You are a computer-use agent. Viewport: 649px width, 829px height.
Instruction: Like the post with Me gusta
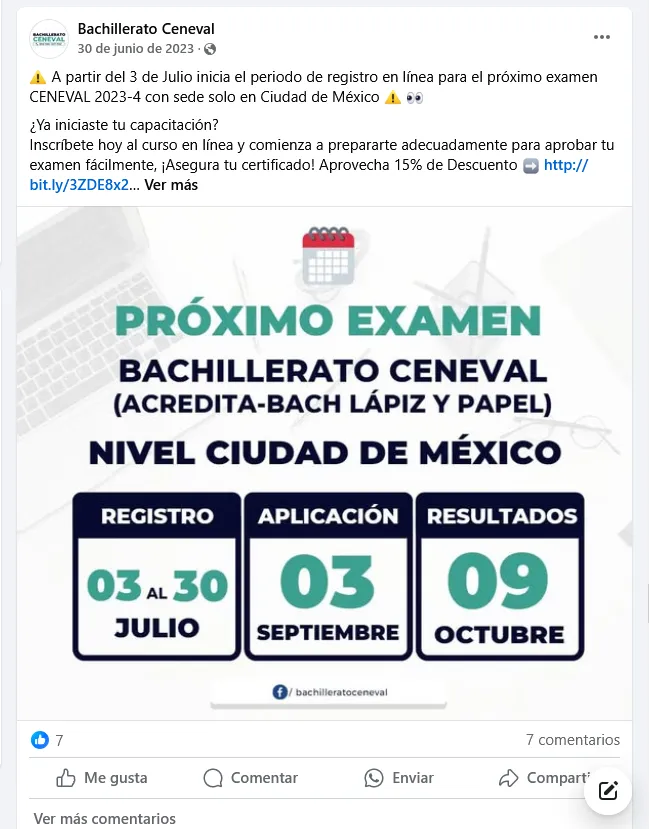[102, 778]
